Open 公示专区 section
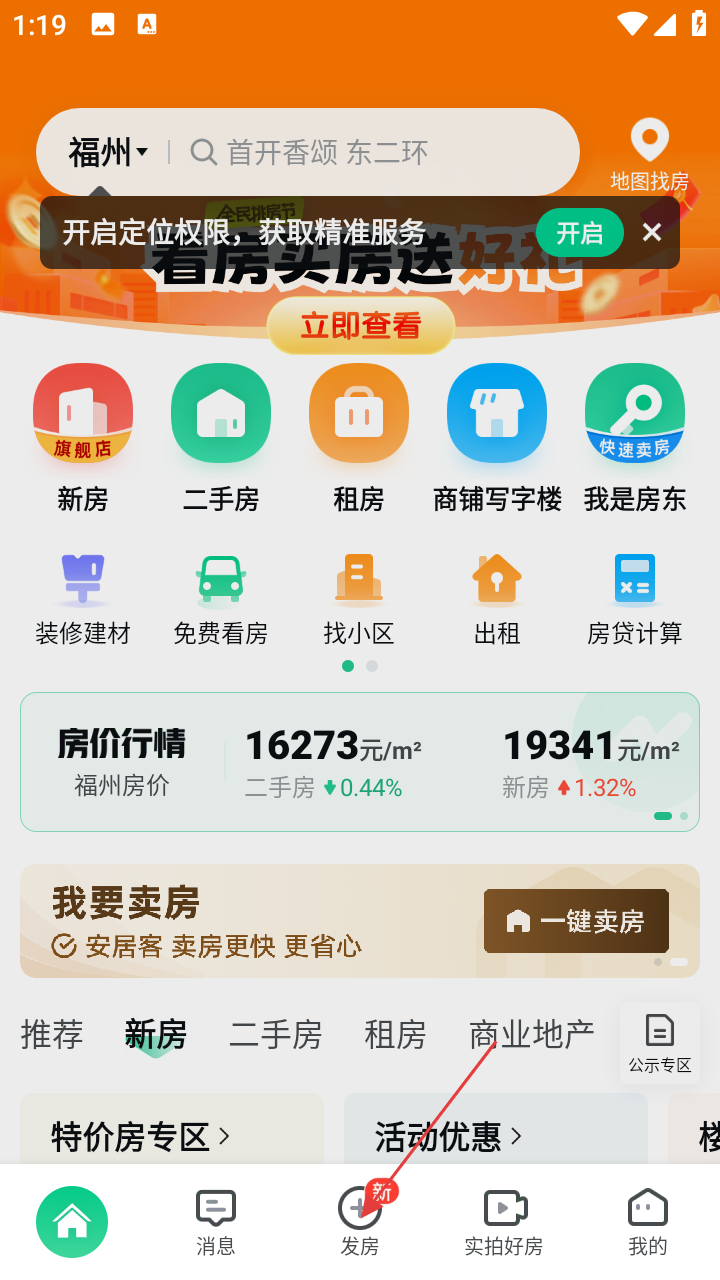 point(660,1043)
